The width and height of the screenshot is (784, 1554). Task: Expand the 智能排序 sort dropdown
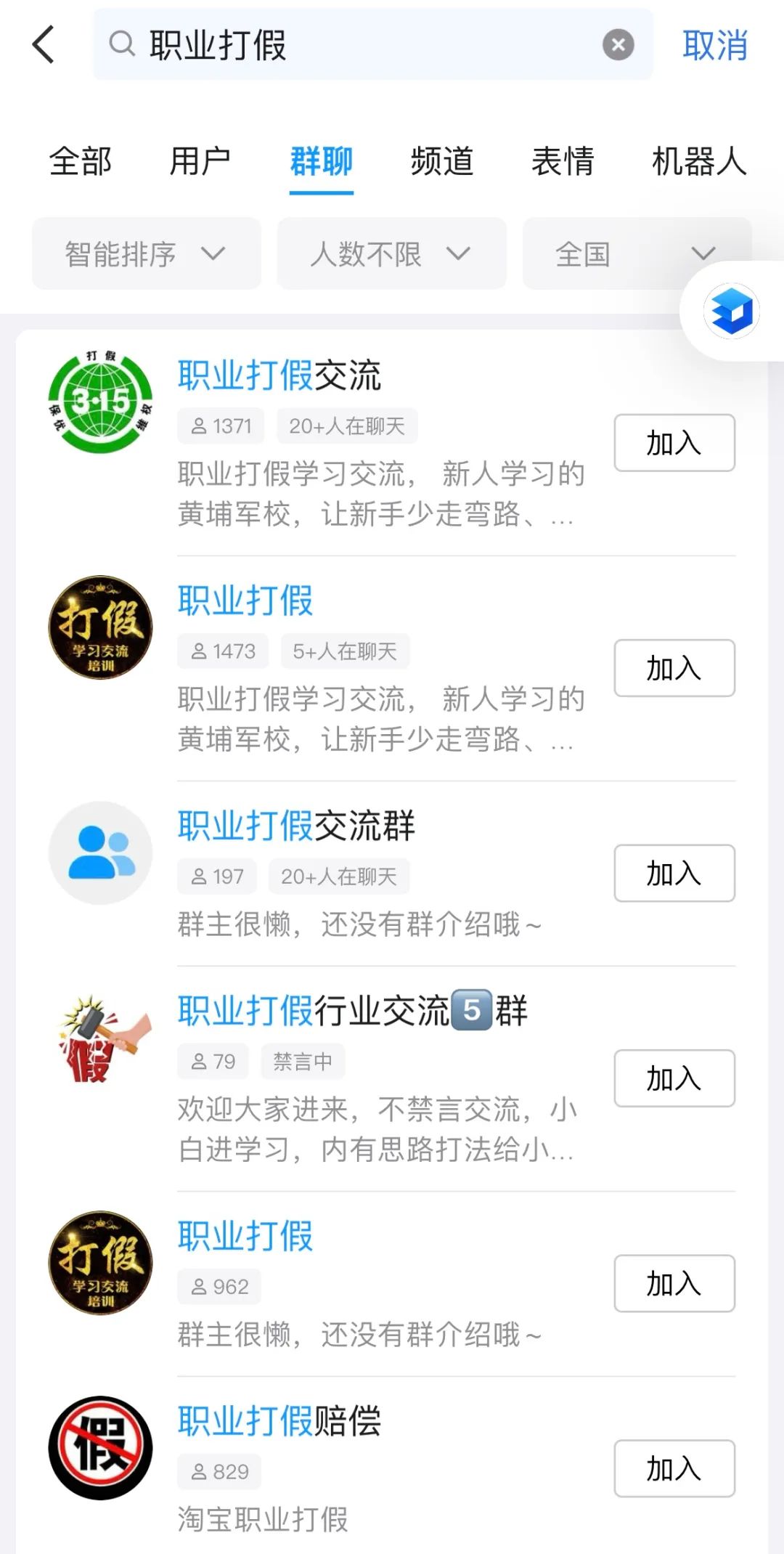coord(146,254)
